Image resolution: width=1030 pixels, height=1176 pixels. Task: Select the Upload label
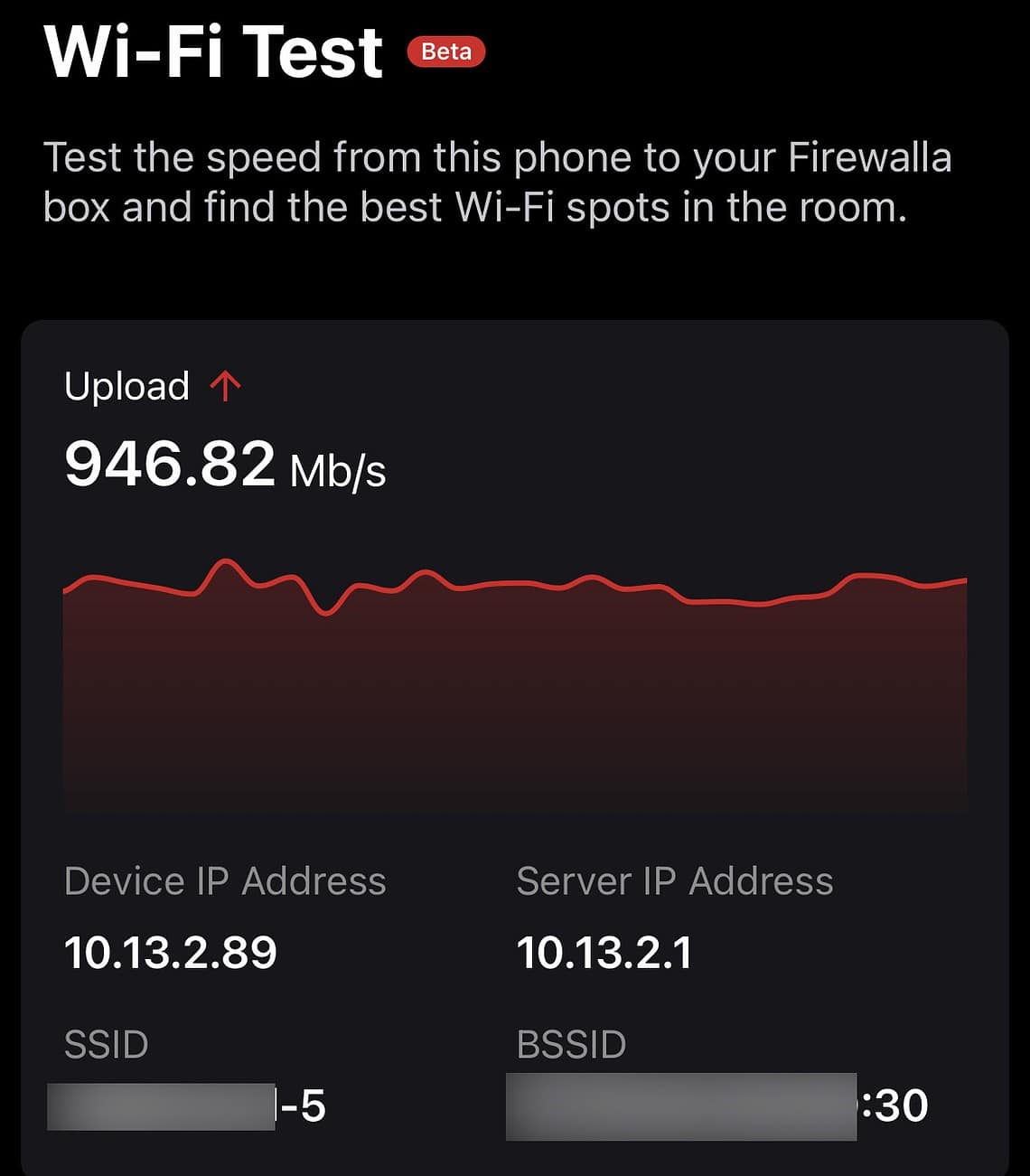126,385
